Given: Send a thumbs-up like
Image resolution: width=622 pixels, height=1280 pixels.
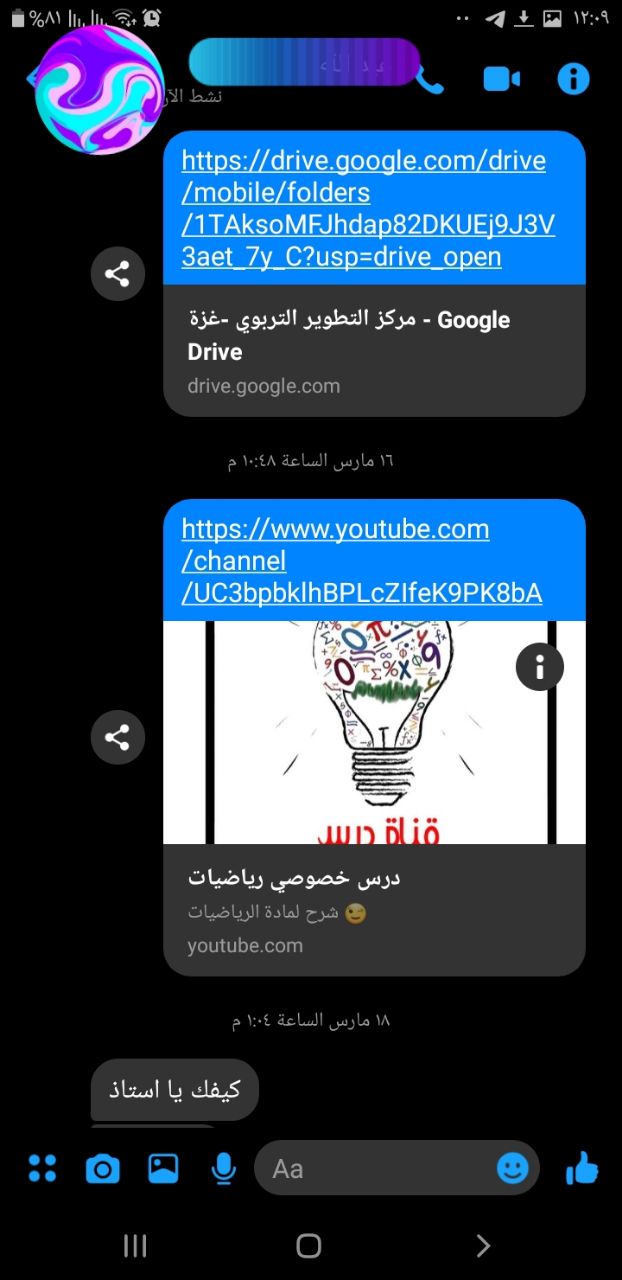Looking at the screenshot, I should pos(582,1167).
